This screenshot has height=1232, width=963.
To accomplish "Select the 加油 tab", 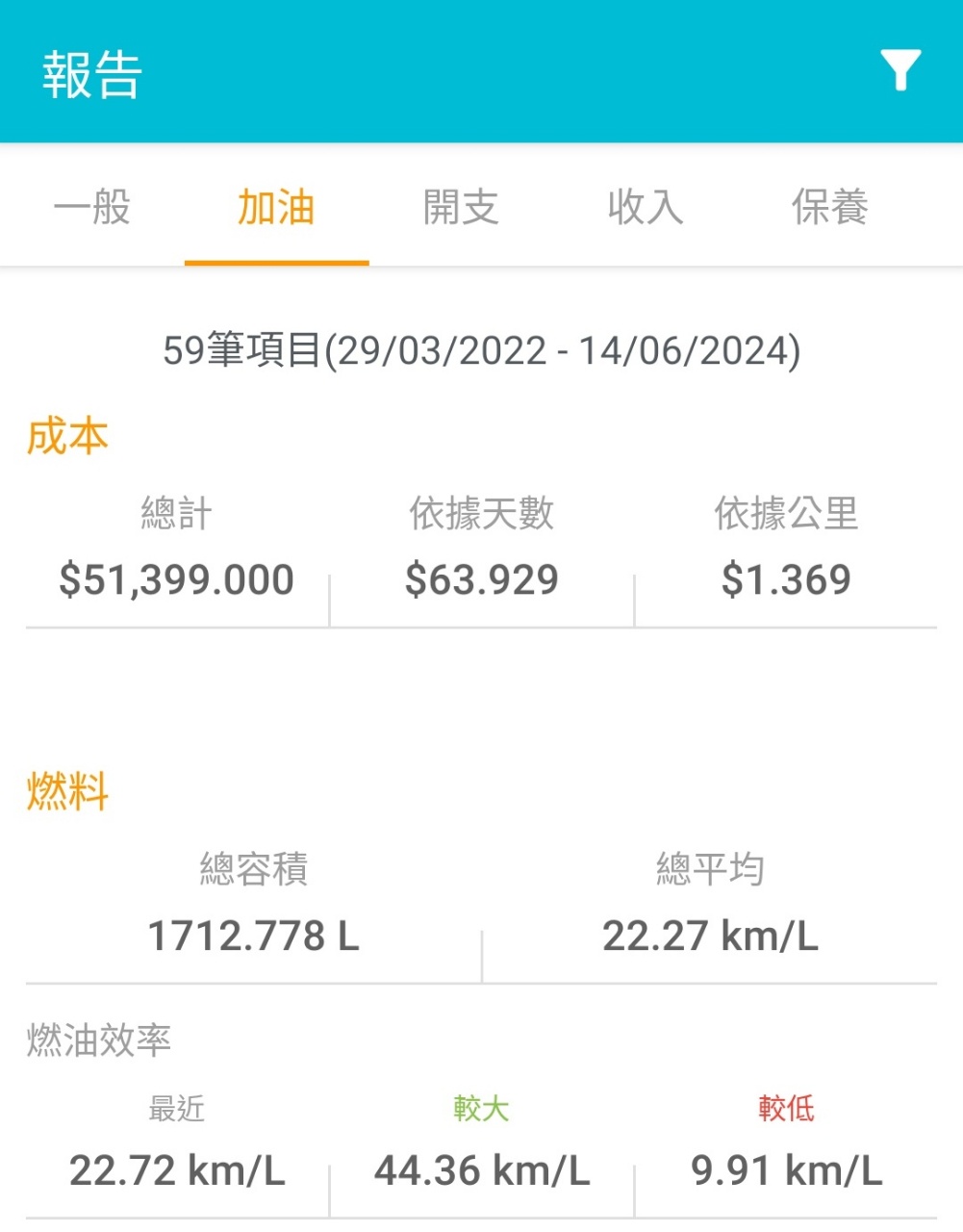I will (276, 207).
